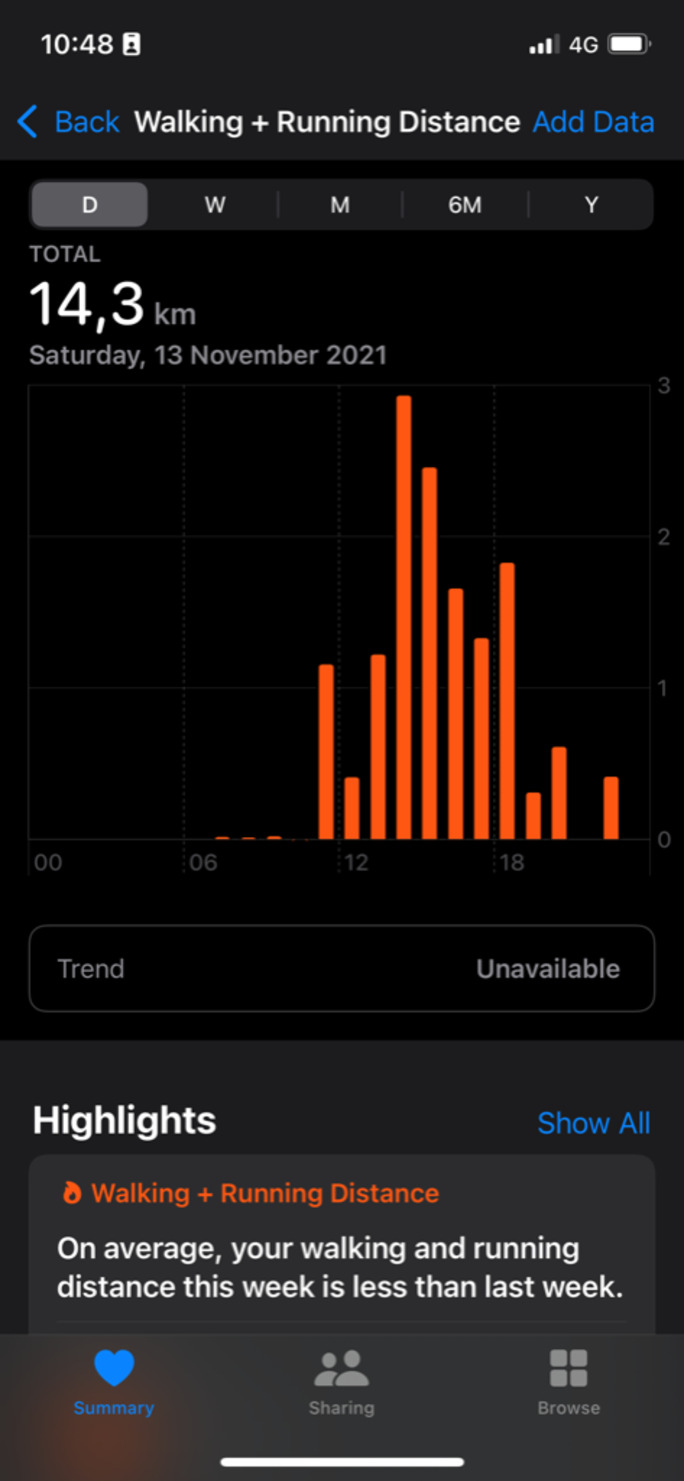Switch to the W weekly view

[x=215, y=205]
